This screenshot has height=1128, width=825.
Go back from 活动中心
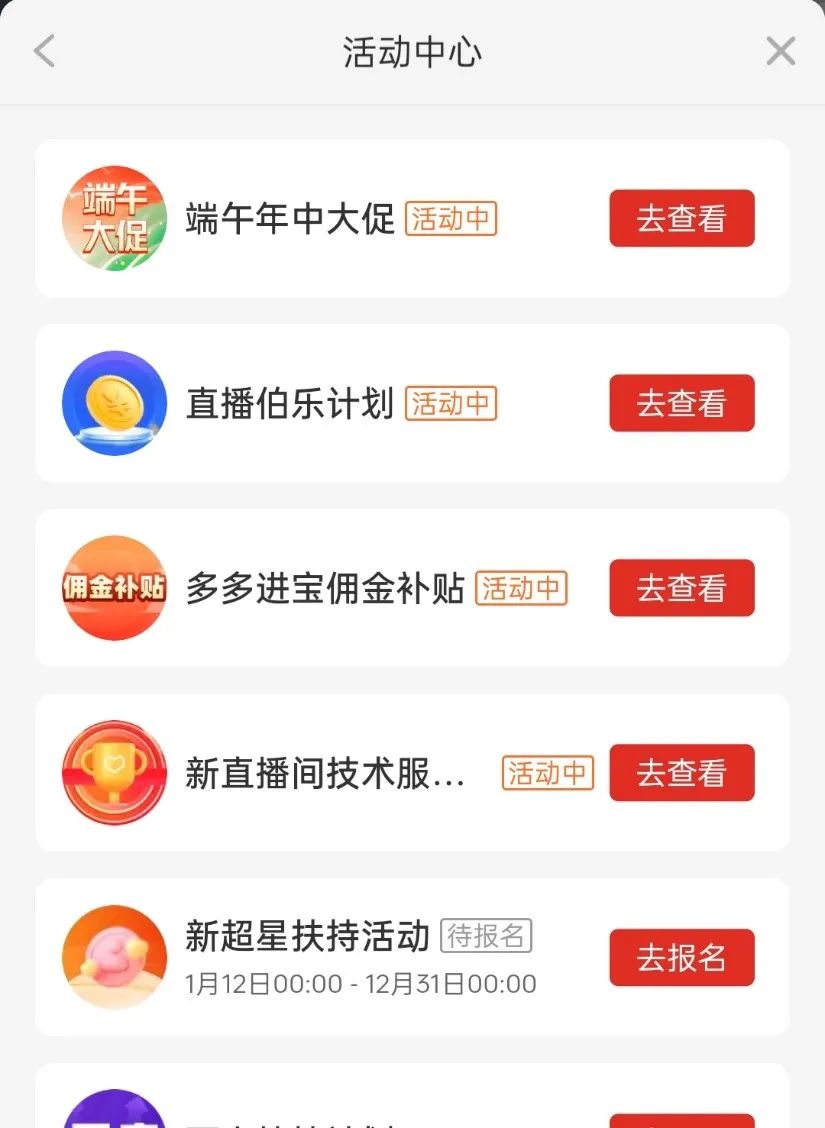(44, 52)
